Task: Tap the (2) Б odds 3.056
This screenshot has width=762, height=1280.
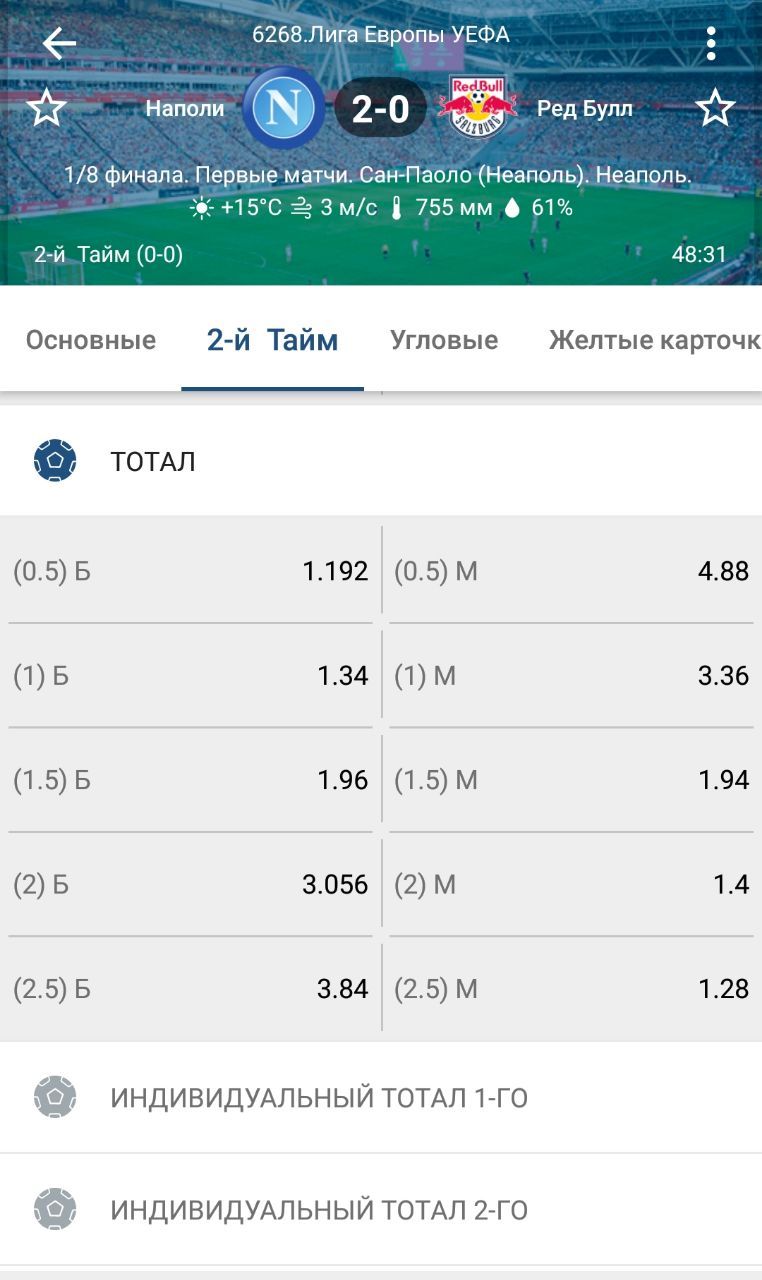Action: 190,885
